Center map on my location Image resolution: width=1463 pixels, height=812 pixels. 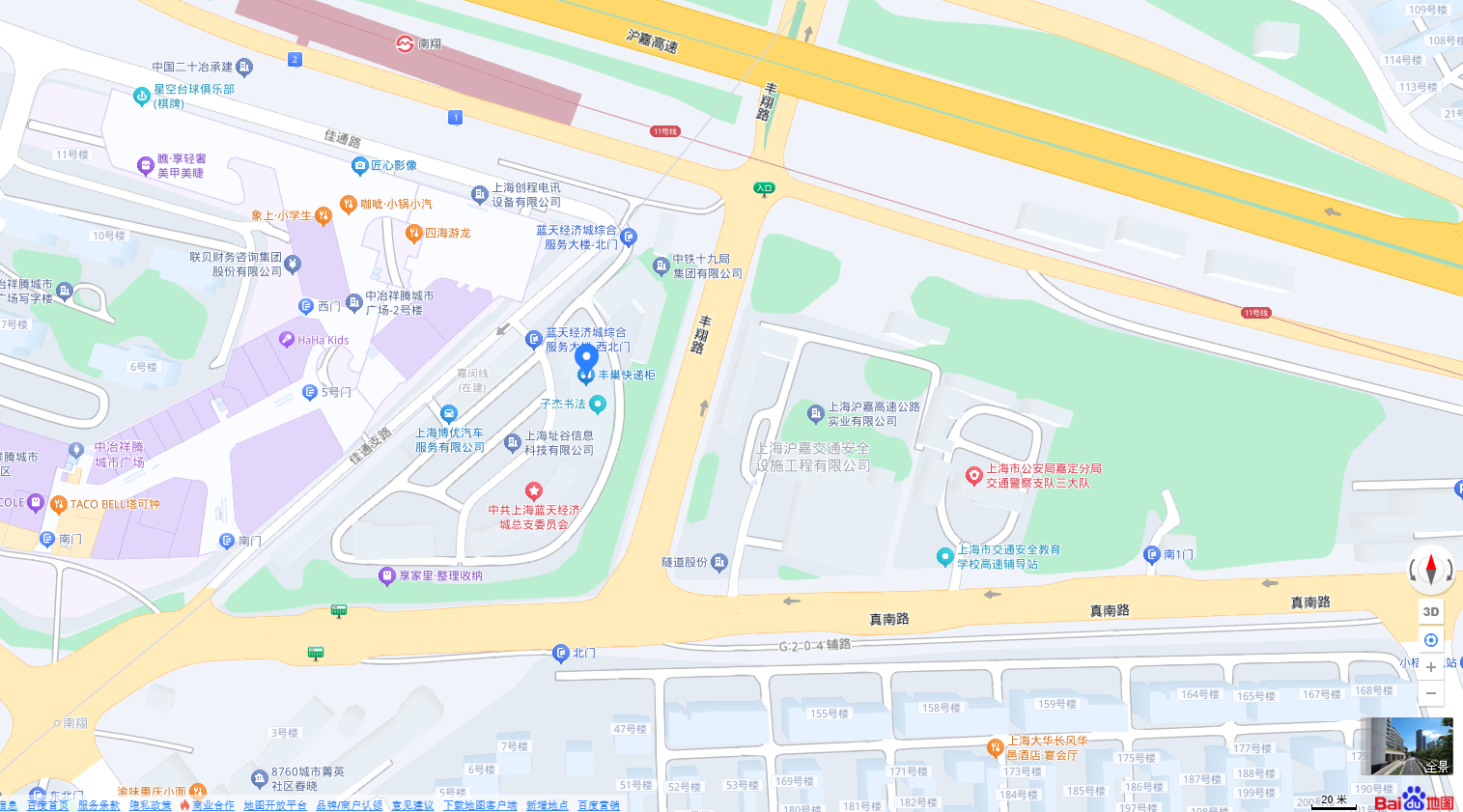[x=1431, y=640]
